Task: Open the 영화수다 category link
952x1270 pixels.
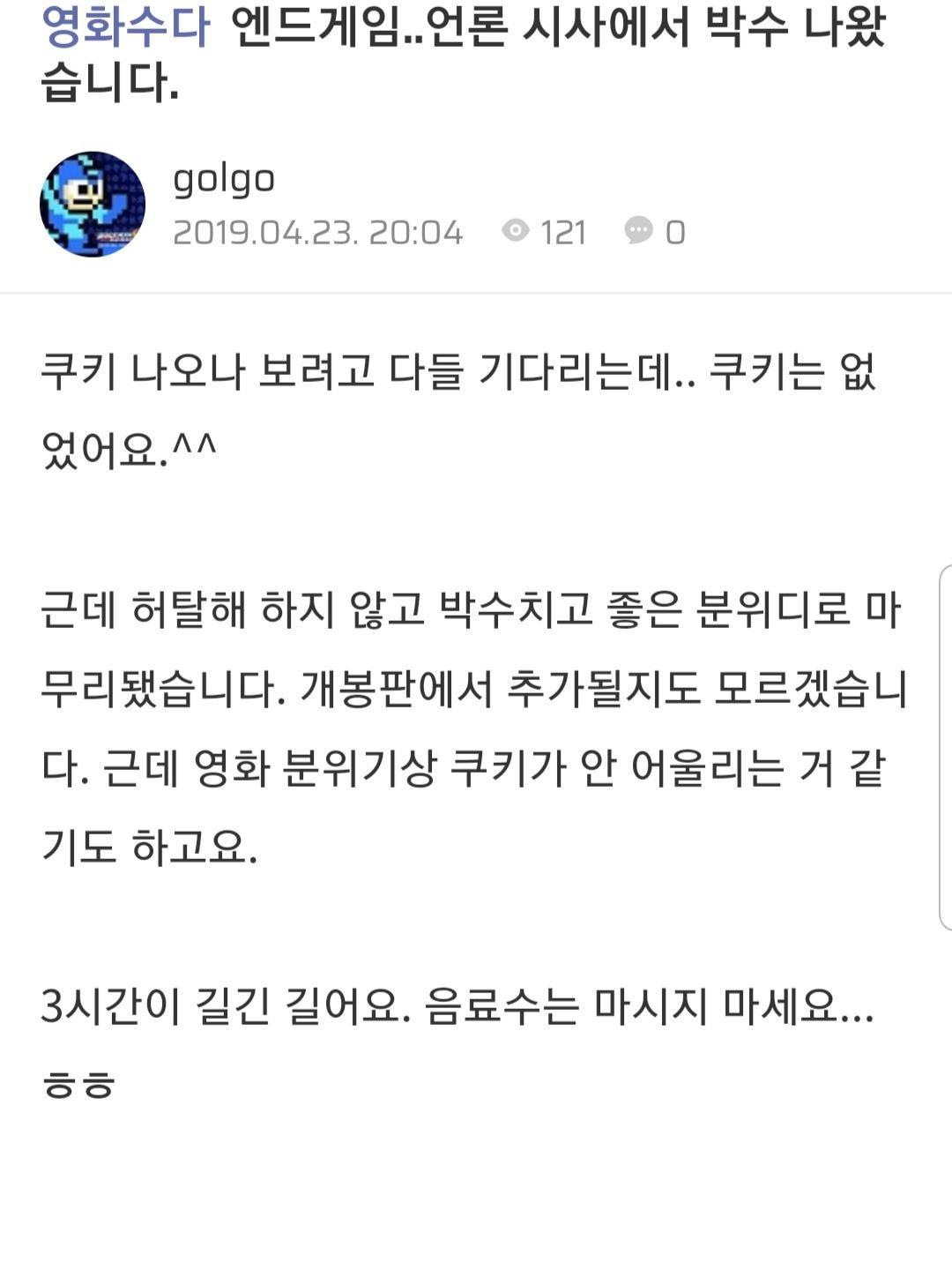Action: 126,26
